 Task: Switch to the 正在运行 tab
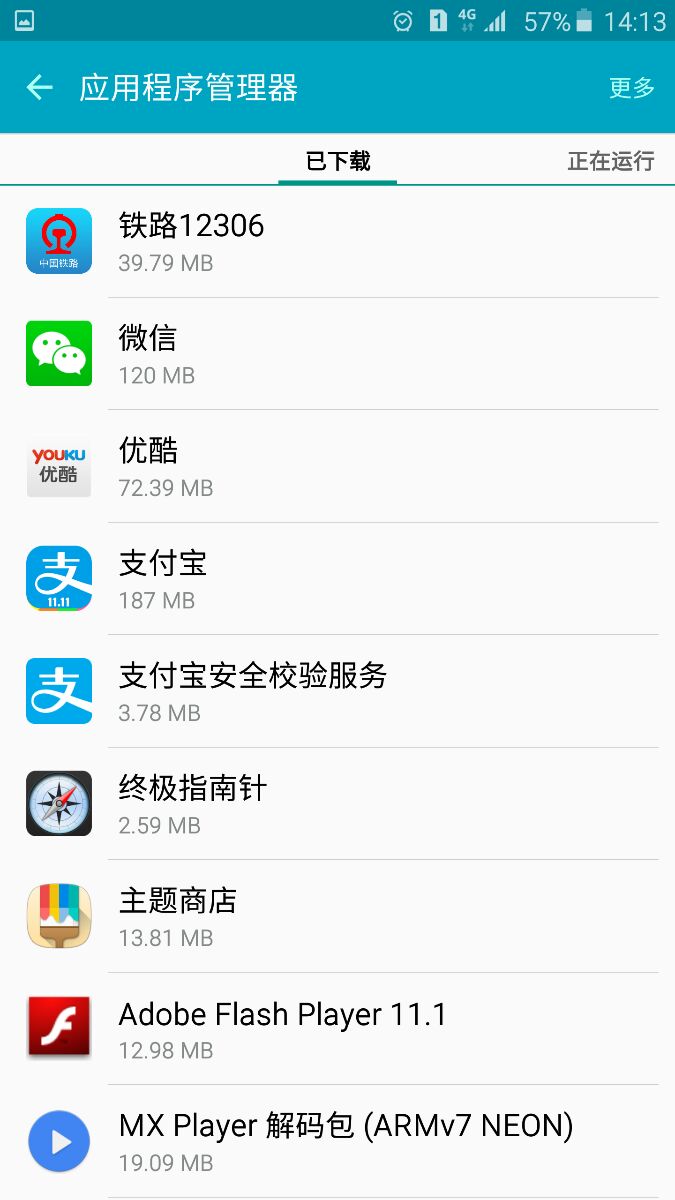pos(610,161)
